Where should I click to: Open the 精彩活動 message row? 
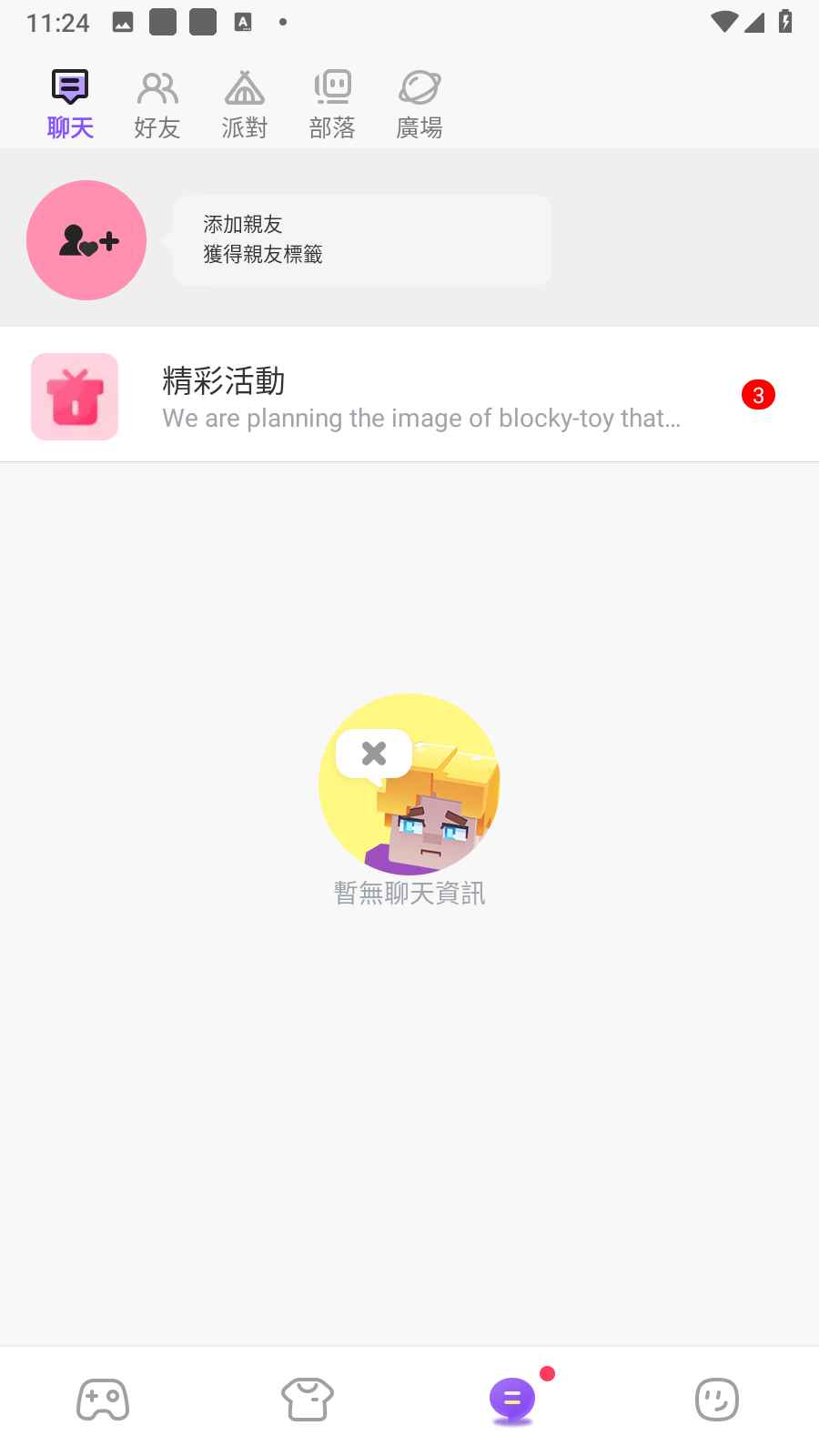409,396
